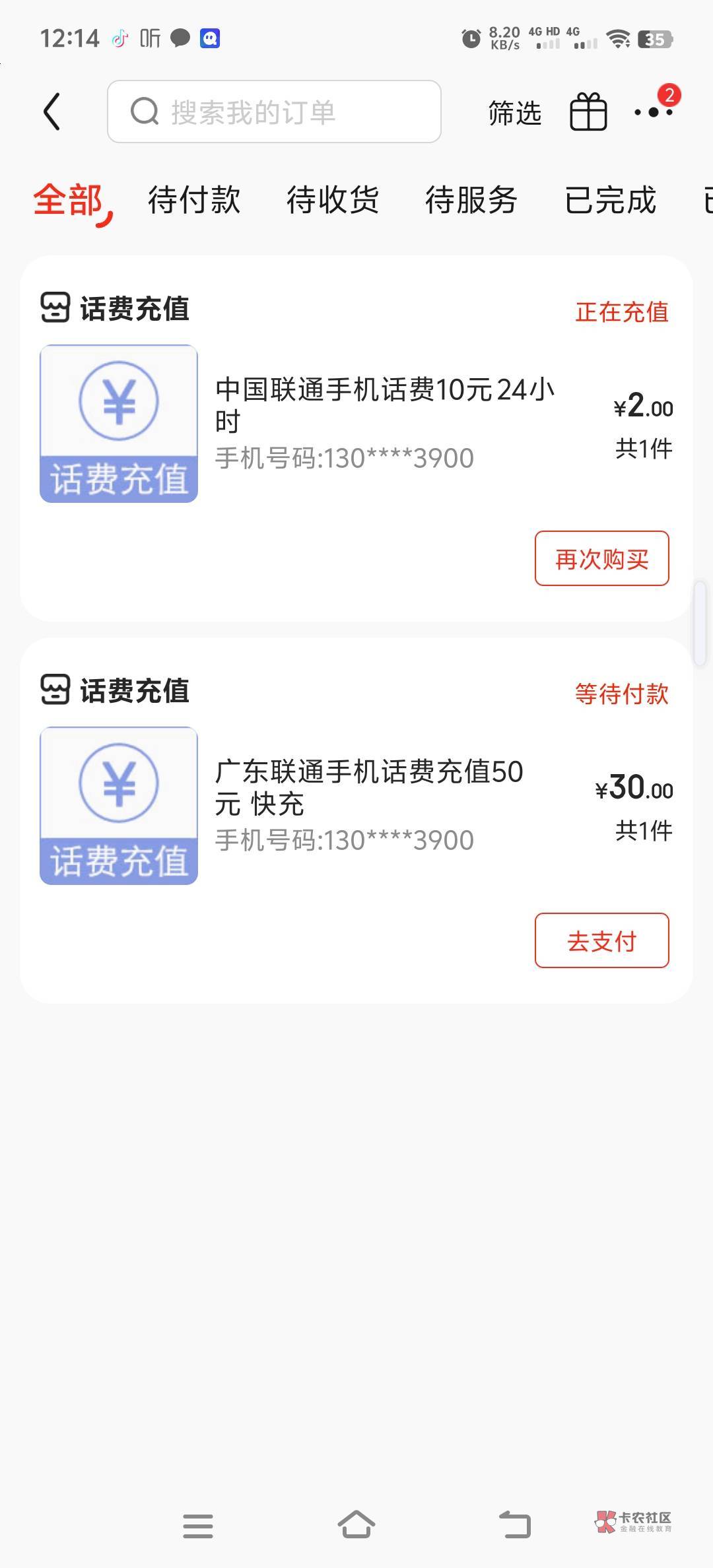Switch to the 待服务 tab
The width and height of the screenshot is (713, 1568).
click(471, 200)
